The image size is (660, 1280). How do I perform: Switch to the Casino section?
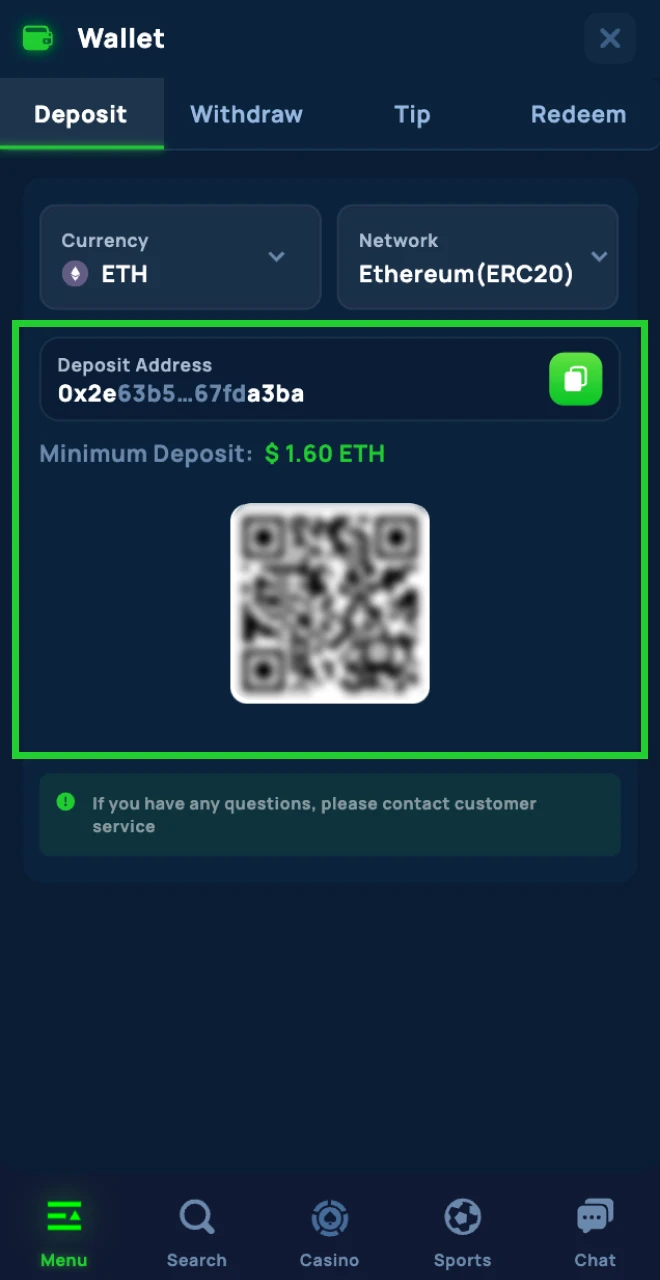[329, 1233]
